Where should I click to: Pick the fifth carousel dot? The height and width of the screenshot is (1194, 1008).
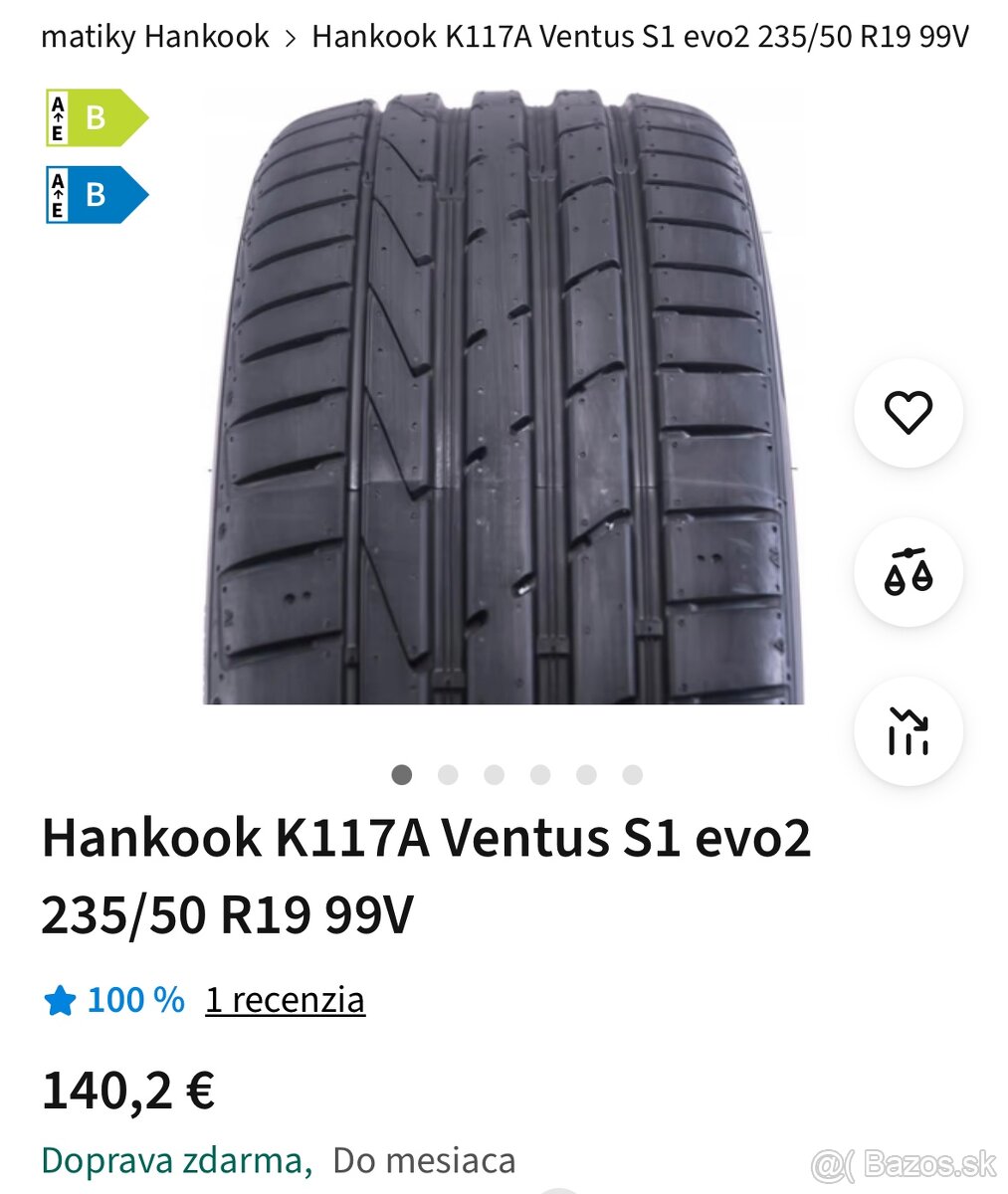tap(584, 772)
